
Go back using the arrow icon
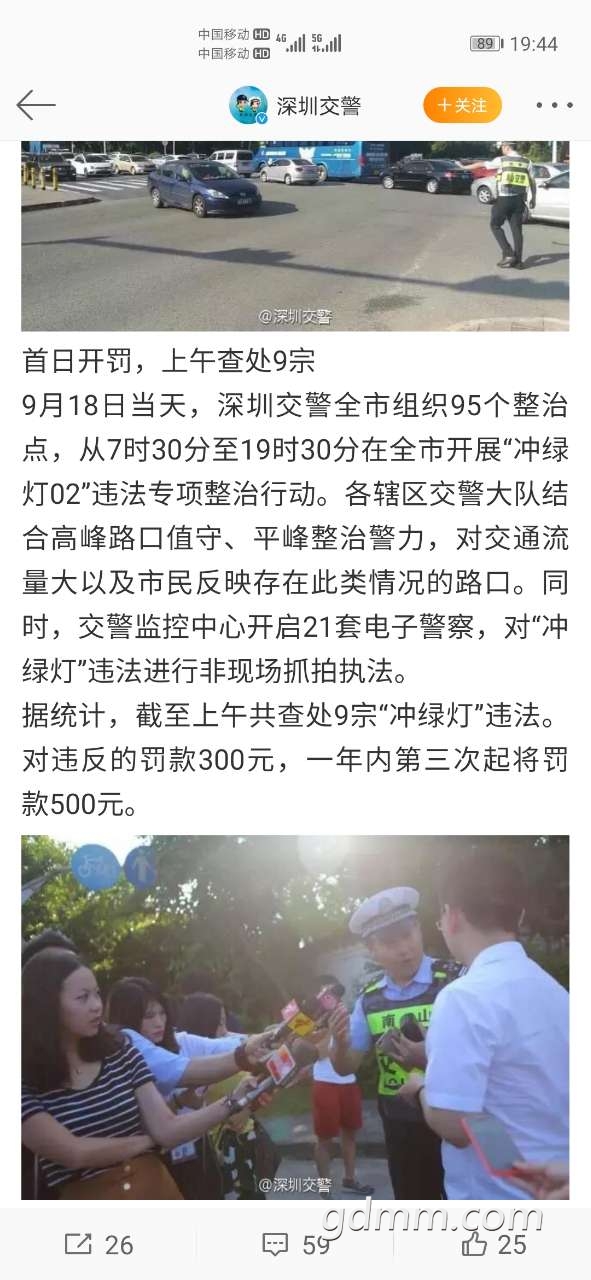pos(35,105)
